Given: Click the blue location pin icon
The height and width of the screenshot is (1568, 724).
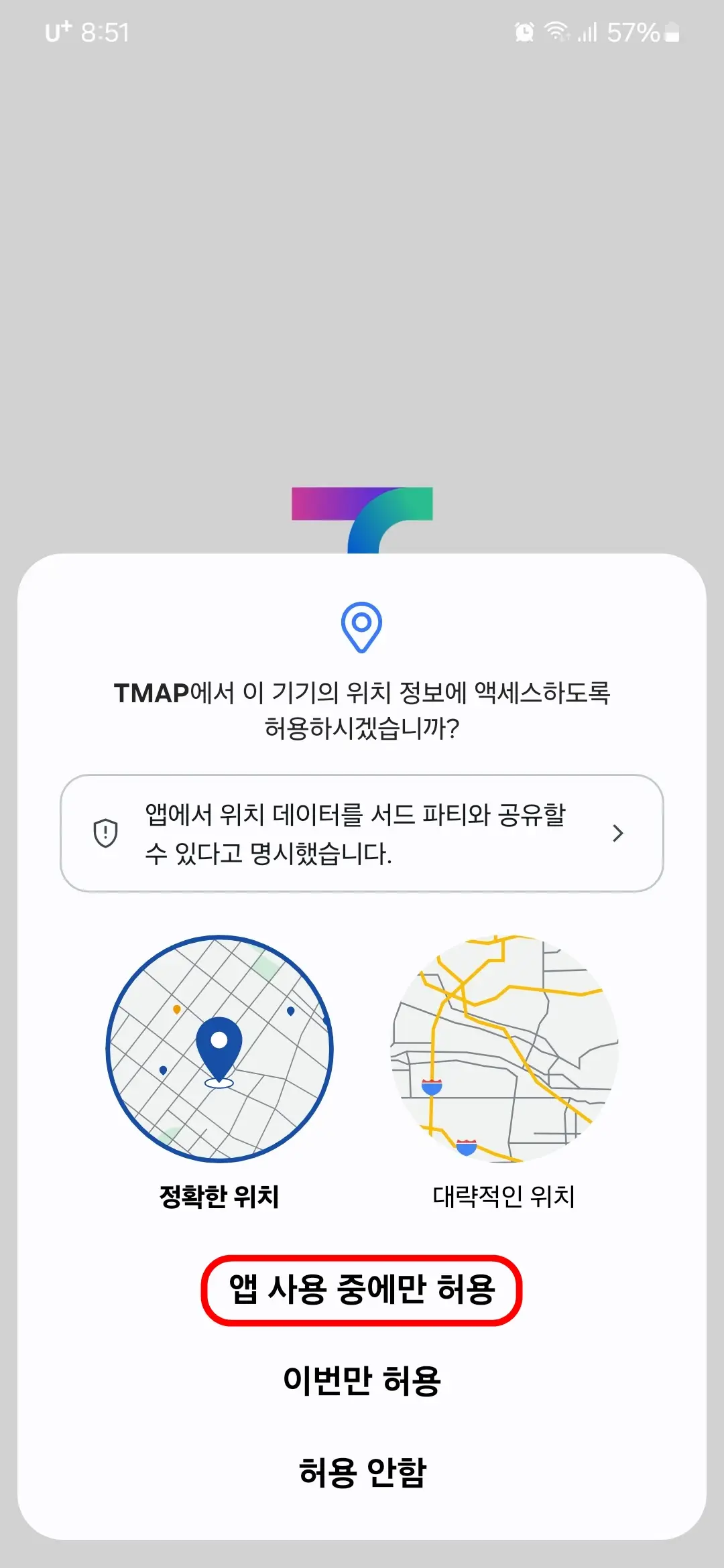Looking at the screenshot, I should [362, 626].
